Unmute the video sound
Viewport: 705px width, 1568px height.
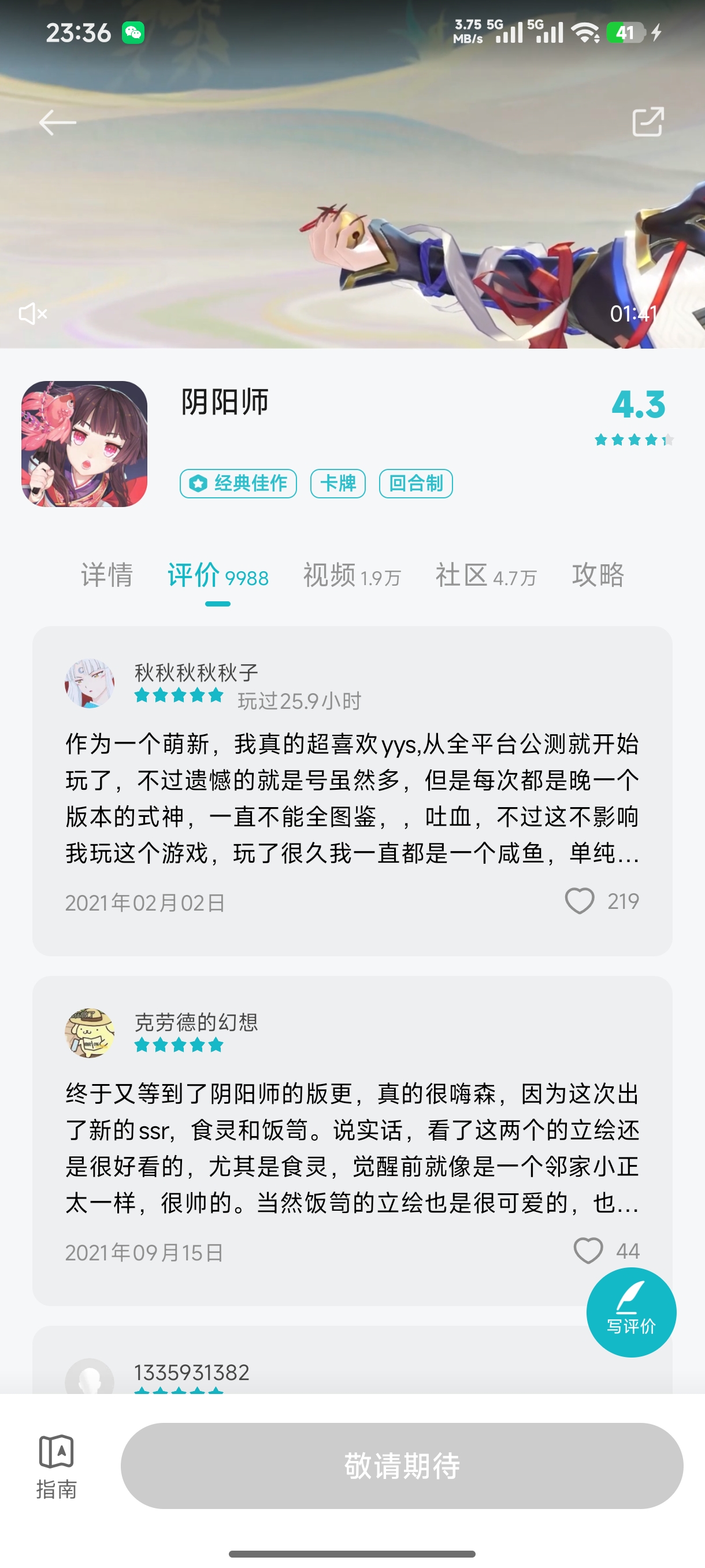[33, 314]
